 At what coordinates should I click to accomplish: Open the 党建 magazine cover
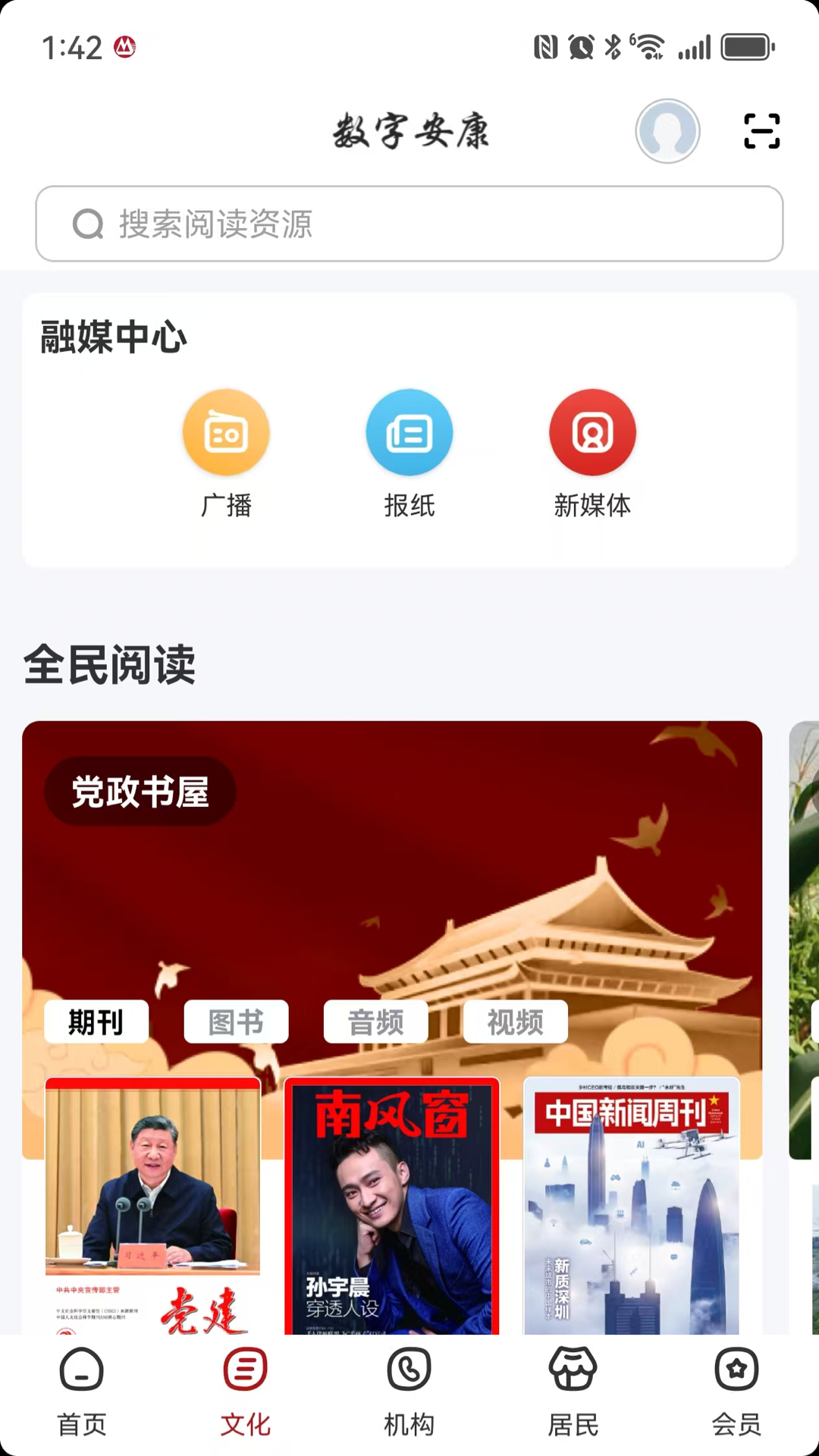[152, 1206]
